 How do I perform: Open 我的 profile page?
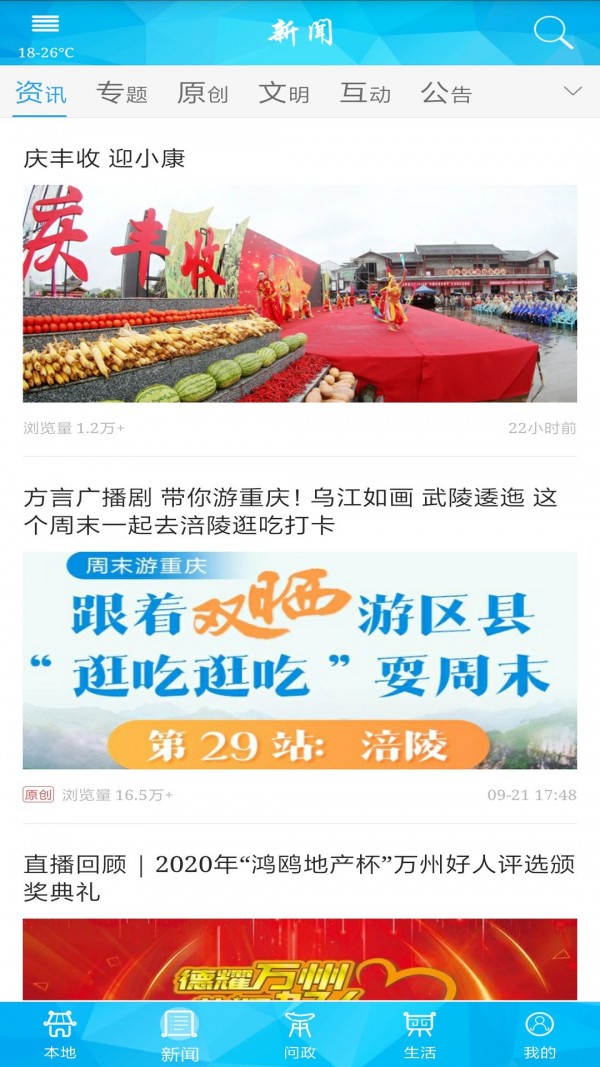(539, 1034)
